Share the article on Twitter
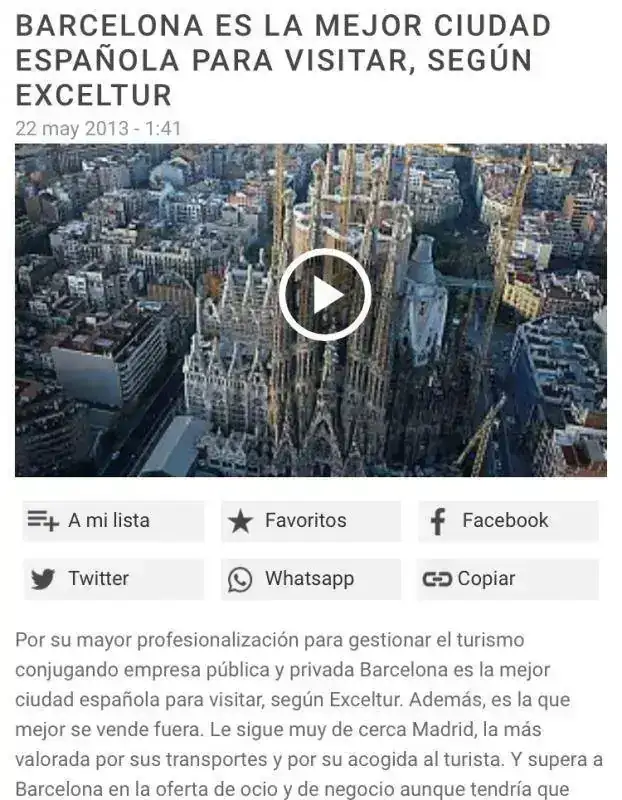Viewport: 622px width, 800px height. tap(112, 579)
